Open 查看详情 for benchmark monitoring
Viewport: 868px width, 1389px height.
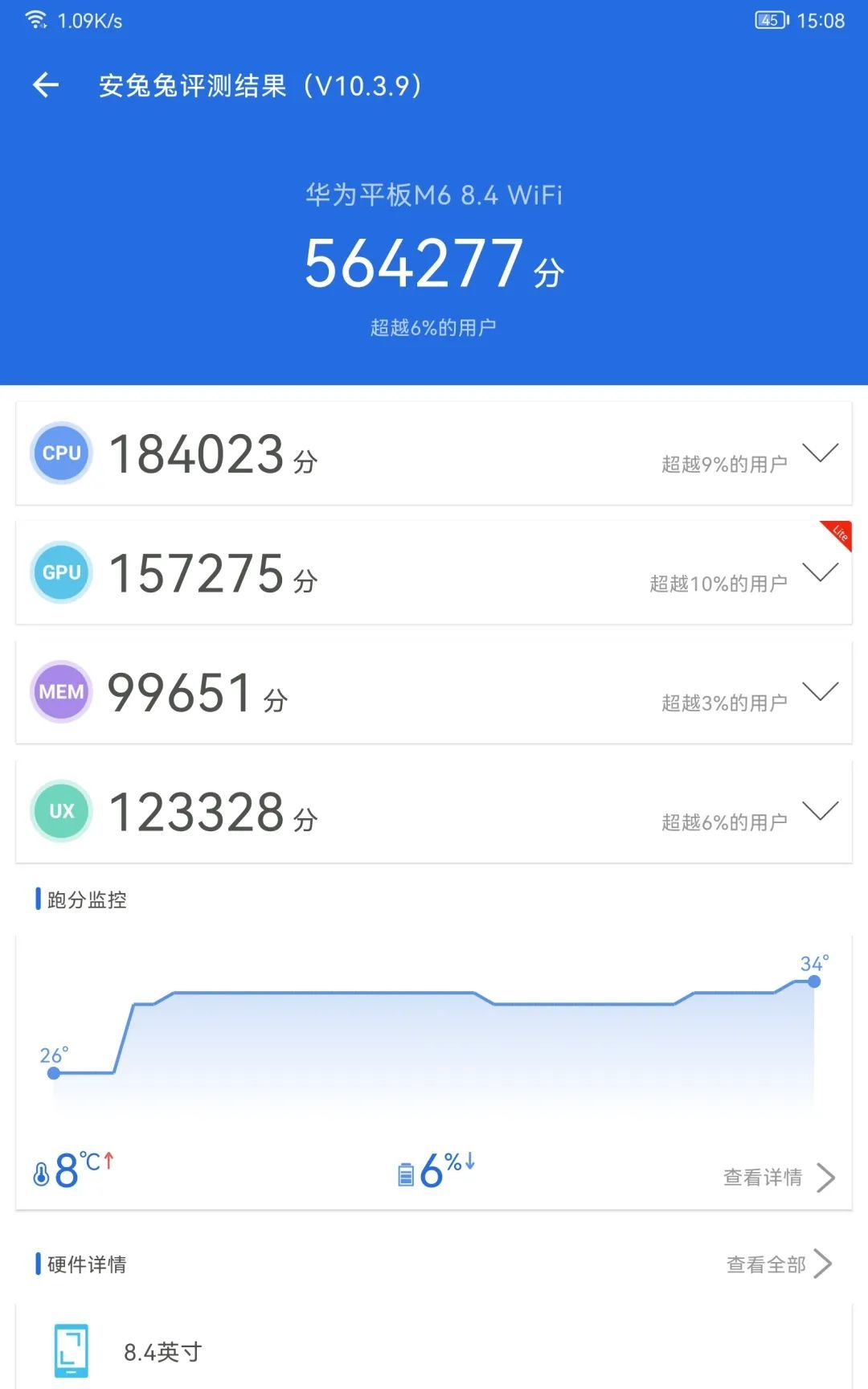[x=778, y=1178]
